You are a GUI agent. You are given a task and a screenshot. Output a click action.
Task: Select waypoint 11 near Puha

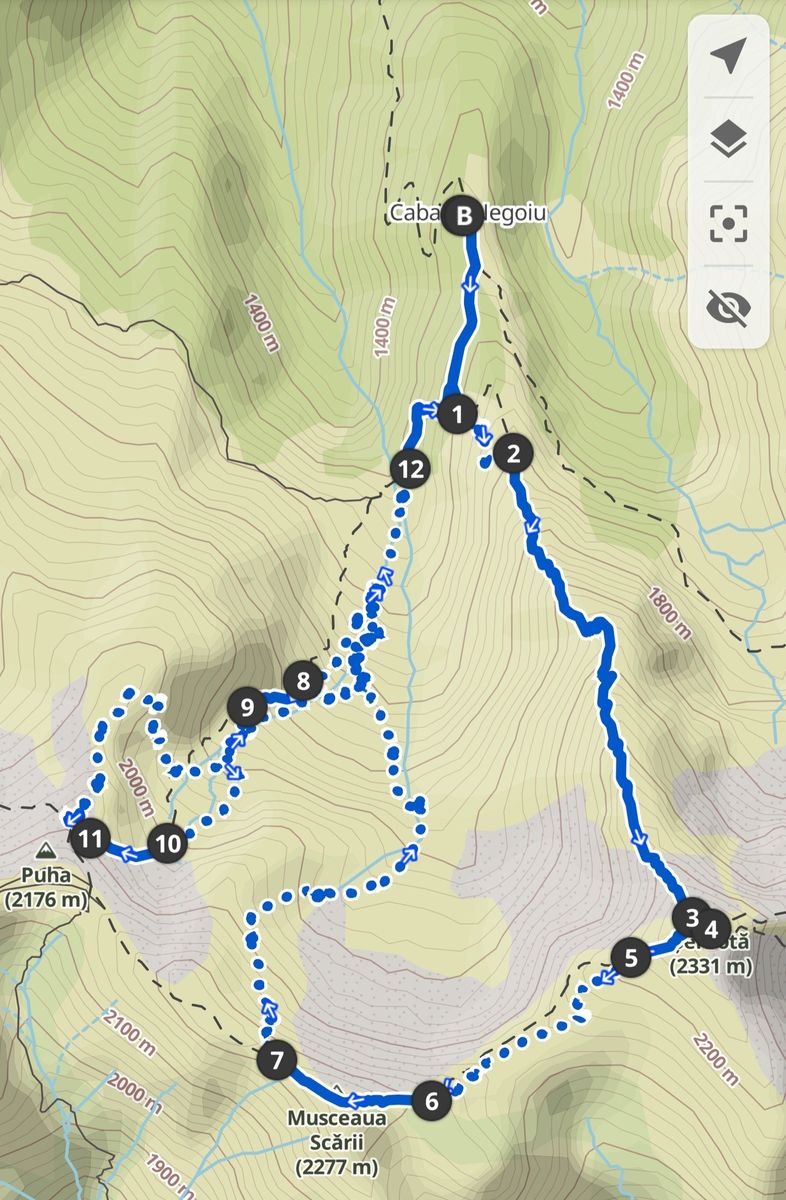pyautogui.click(x=91, y=838)
